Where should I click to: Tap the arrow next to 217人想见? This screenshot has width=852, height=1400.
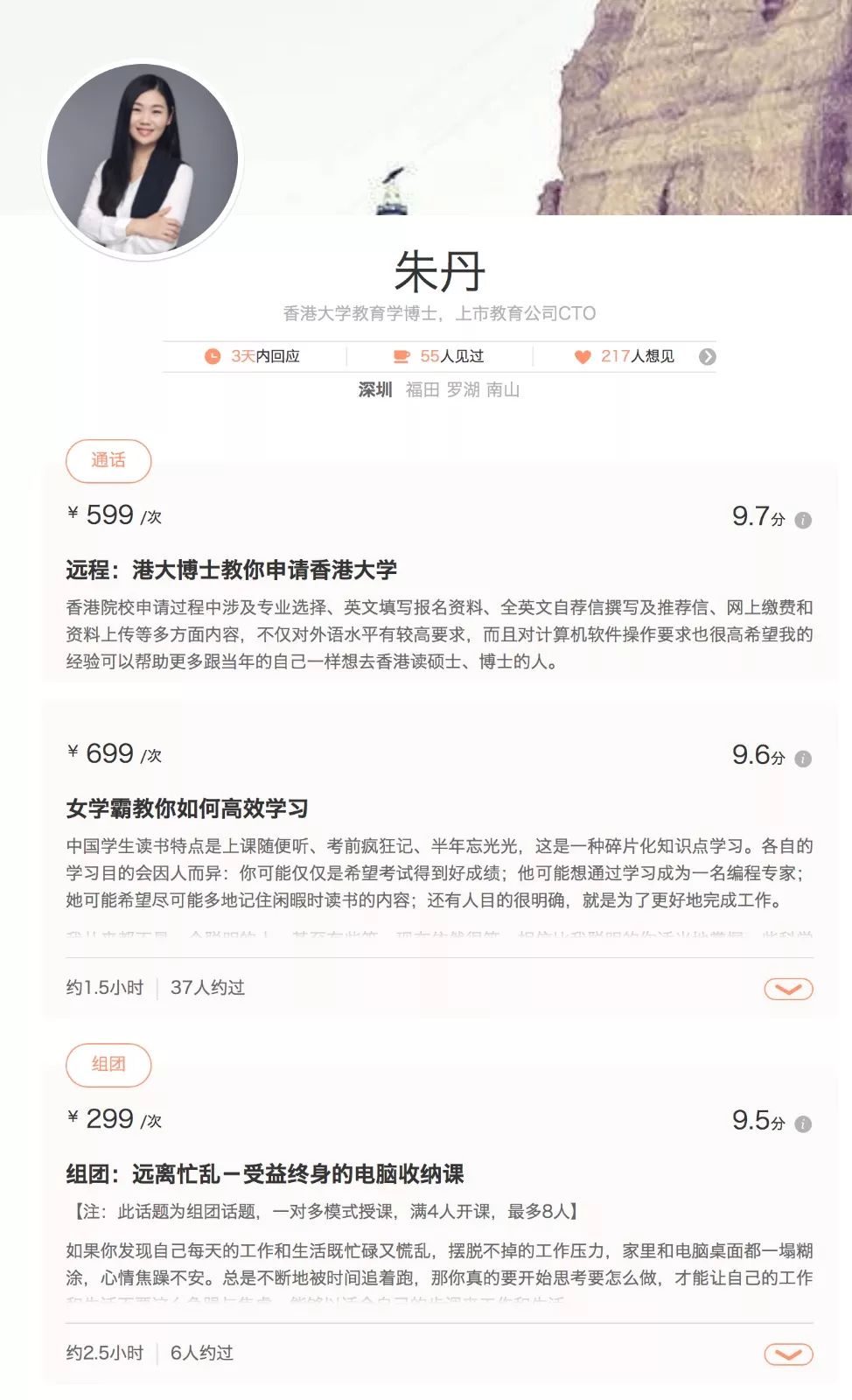tap(708, 356)
